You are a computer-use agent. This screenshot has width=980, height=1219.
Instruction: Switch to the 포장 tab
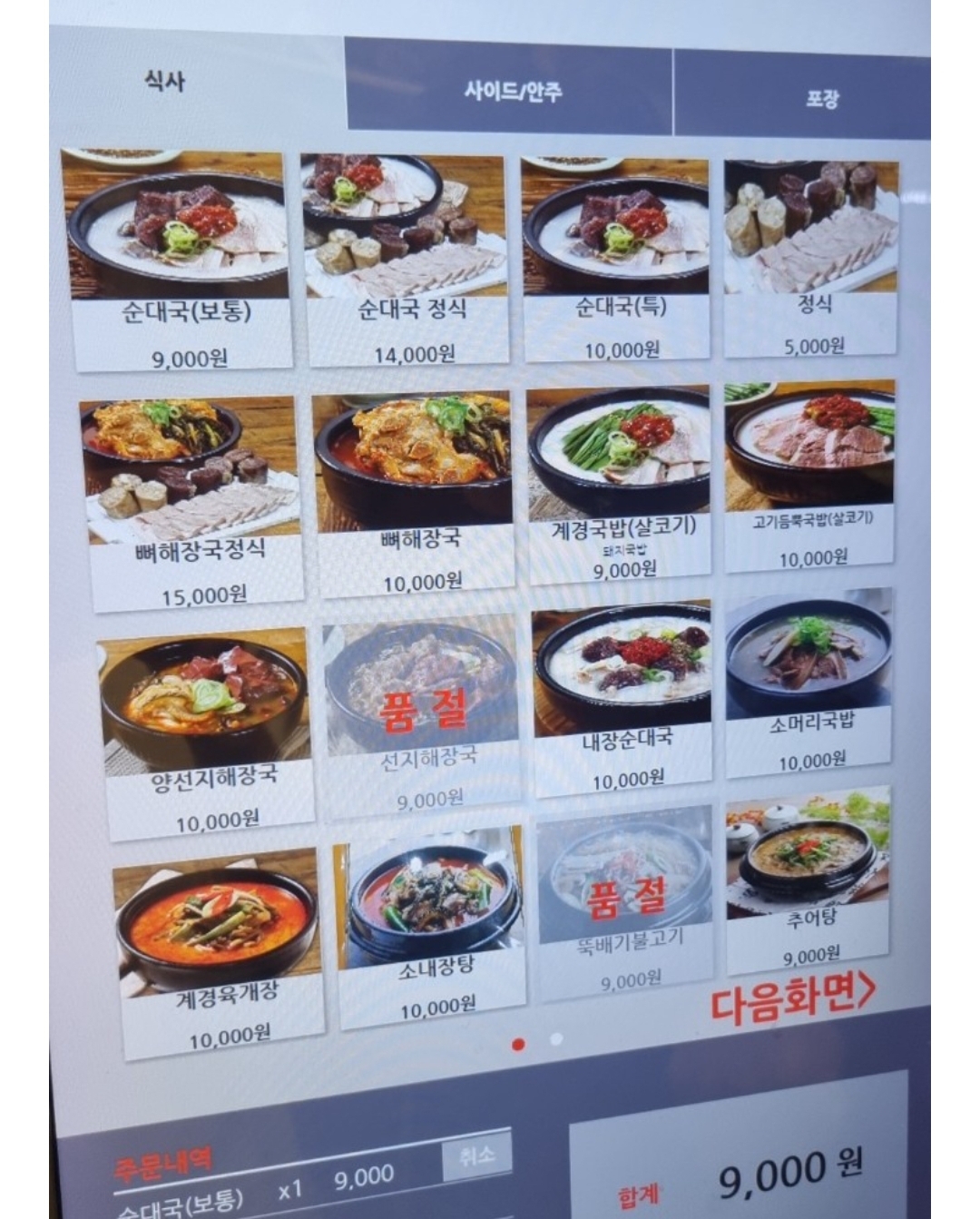click(821, 98)
